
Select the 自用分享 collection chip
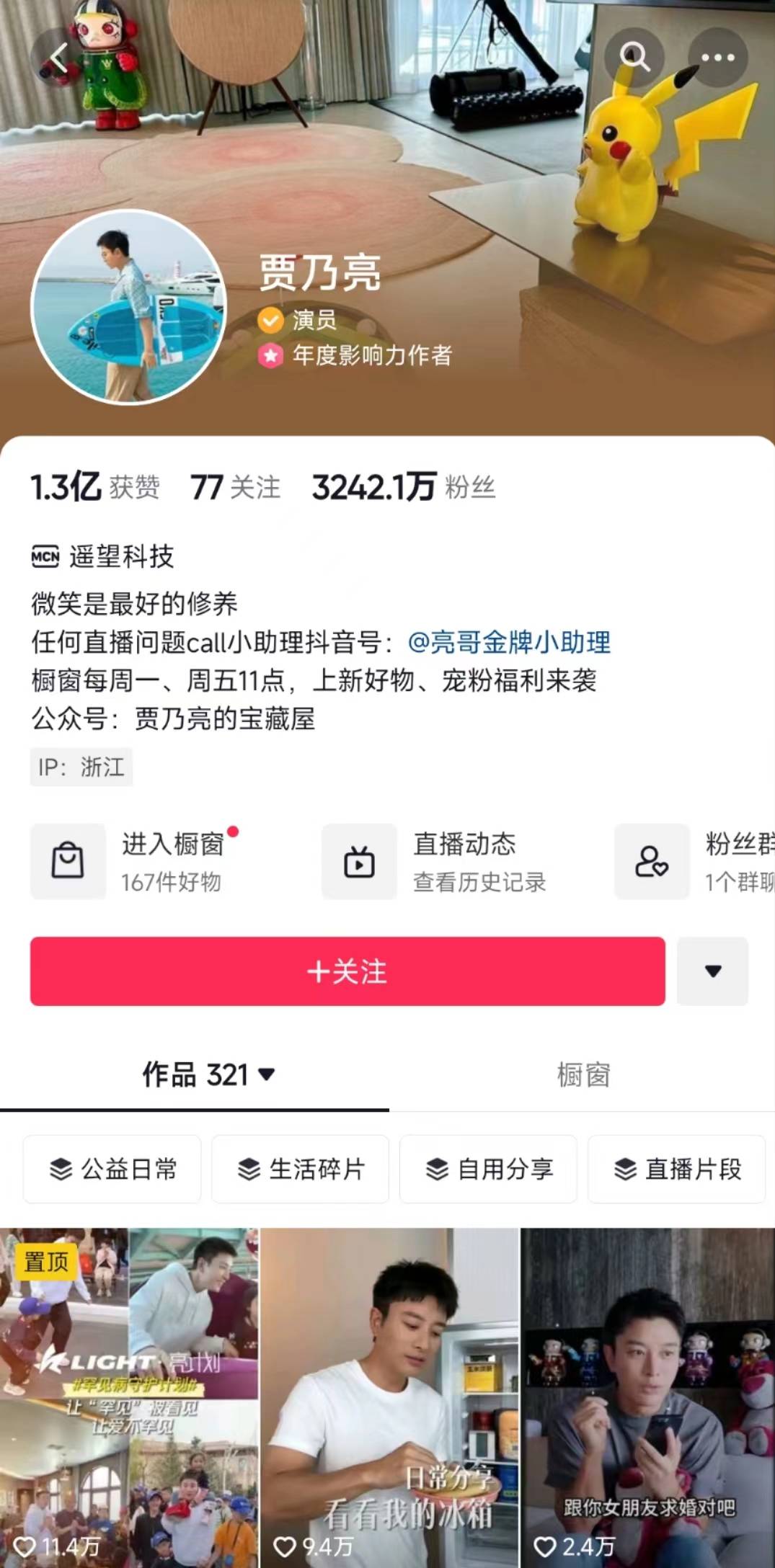pos(488,1169)
